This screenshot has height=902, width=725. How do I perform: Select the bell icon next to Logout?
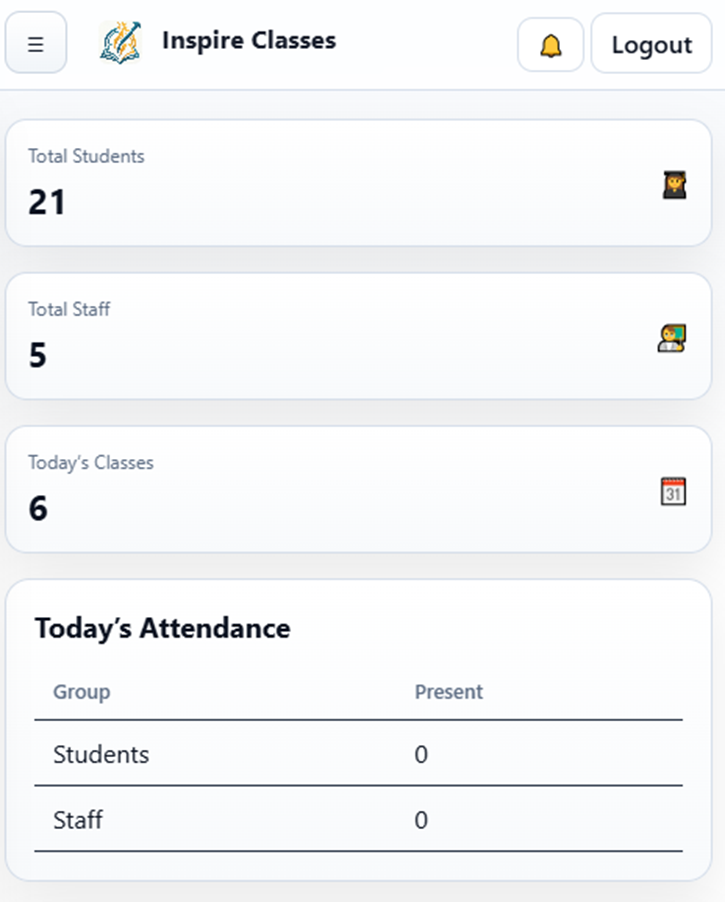pyautogui.click(x=550, y=44)
